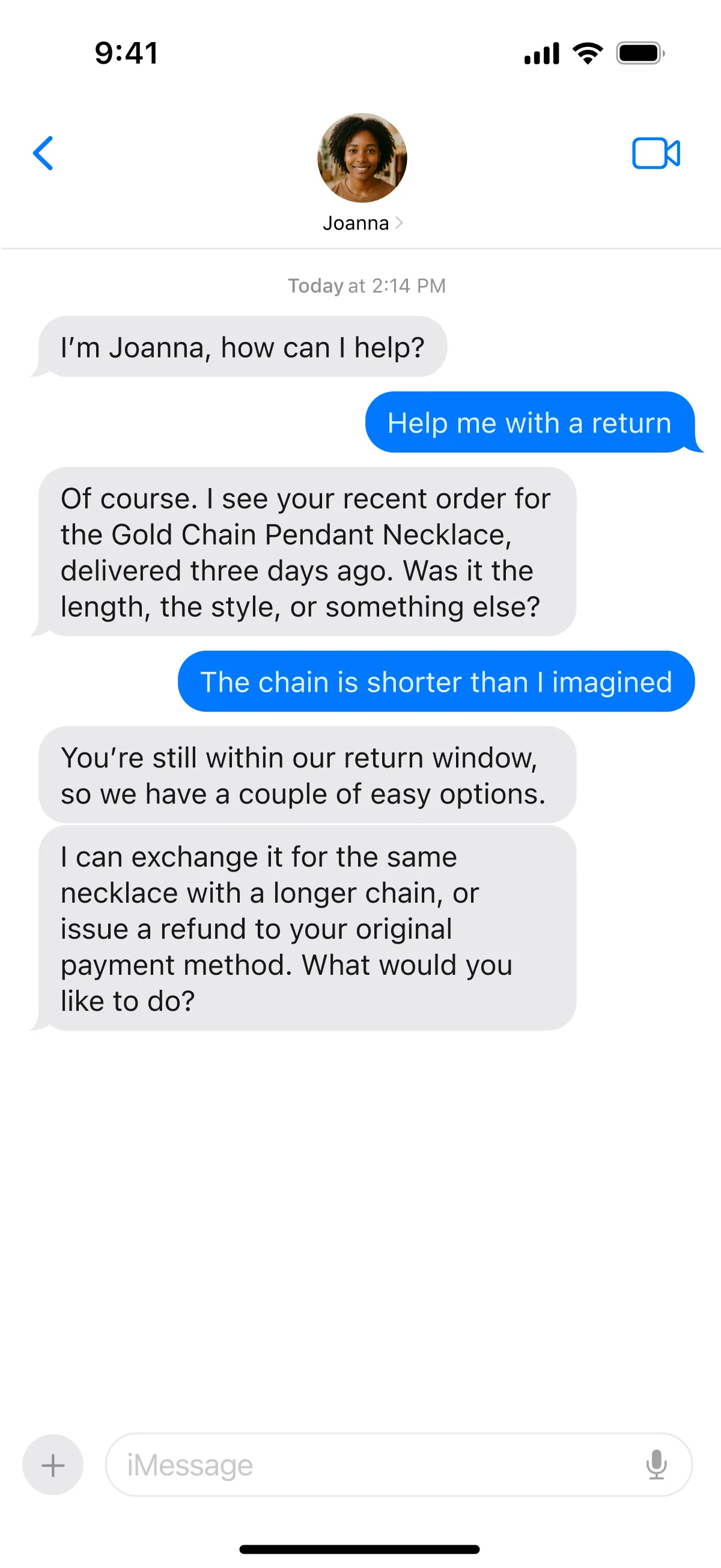Open the plus attachments menu
This screenshot has width=721, height=1568.
tap(53, 1465)
